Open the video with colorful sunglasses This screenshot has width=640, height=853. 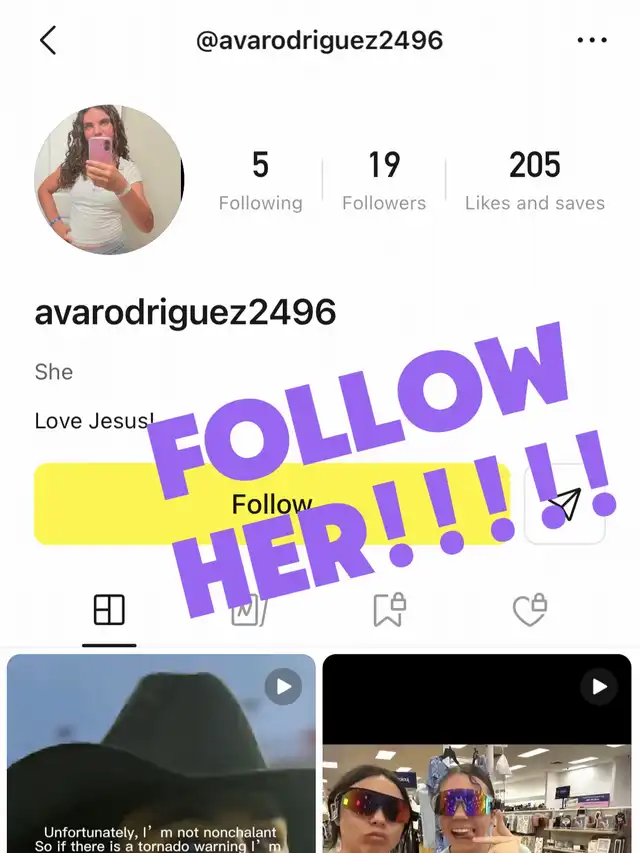pos(477,753)
